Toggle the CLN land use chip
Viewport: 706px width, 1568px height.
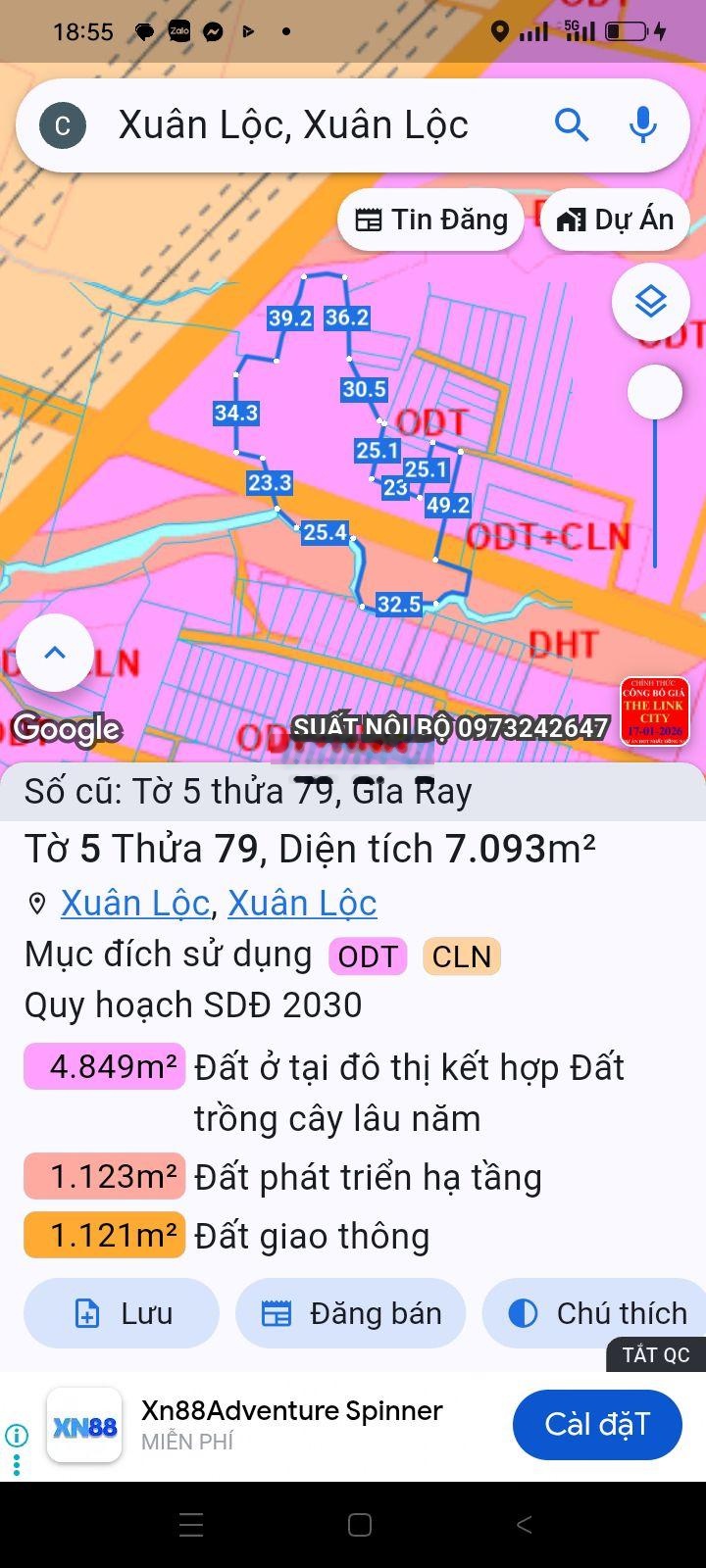(461, 956)
